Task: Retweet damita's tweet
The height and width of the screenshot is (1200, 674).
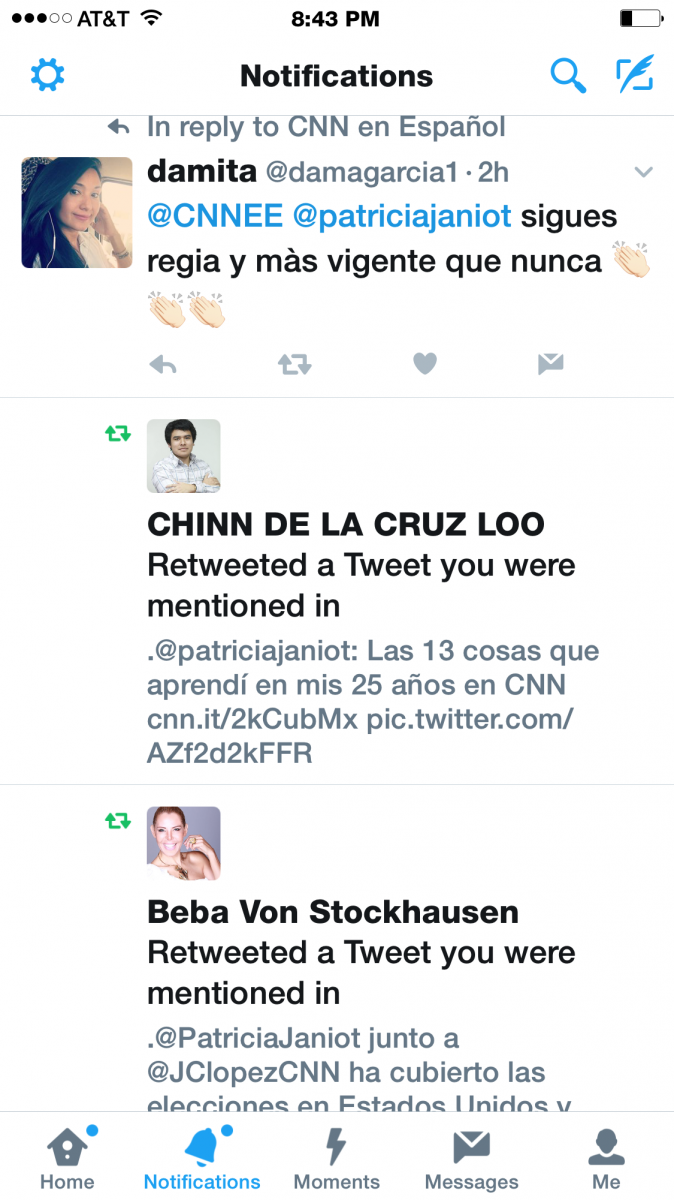Action: 294,365
